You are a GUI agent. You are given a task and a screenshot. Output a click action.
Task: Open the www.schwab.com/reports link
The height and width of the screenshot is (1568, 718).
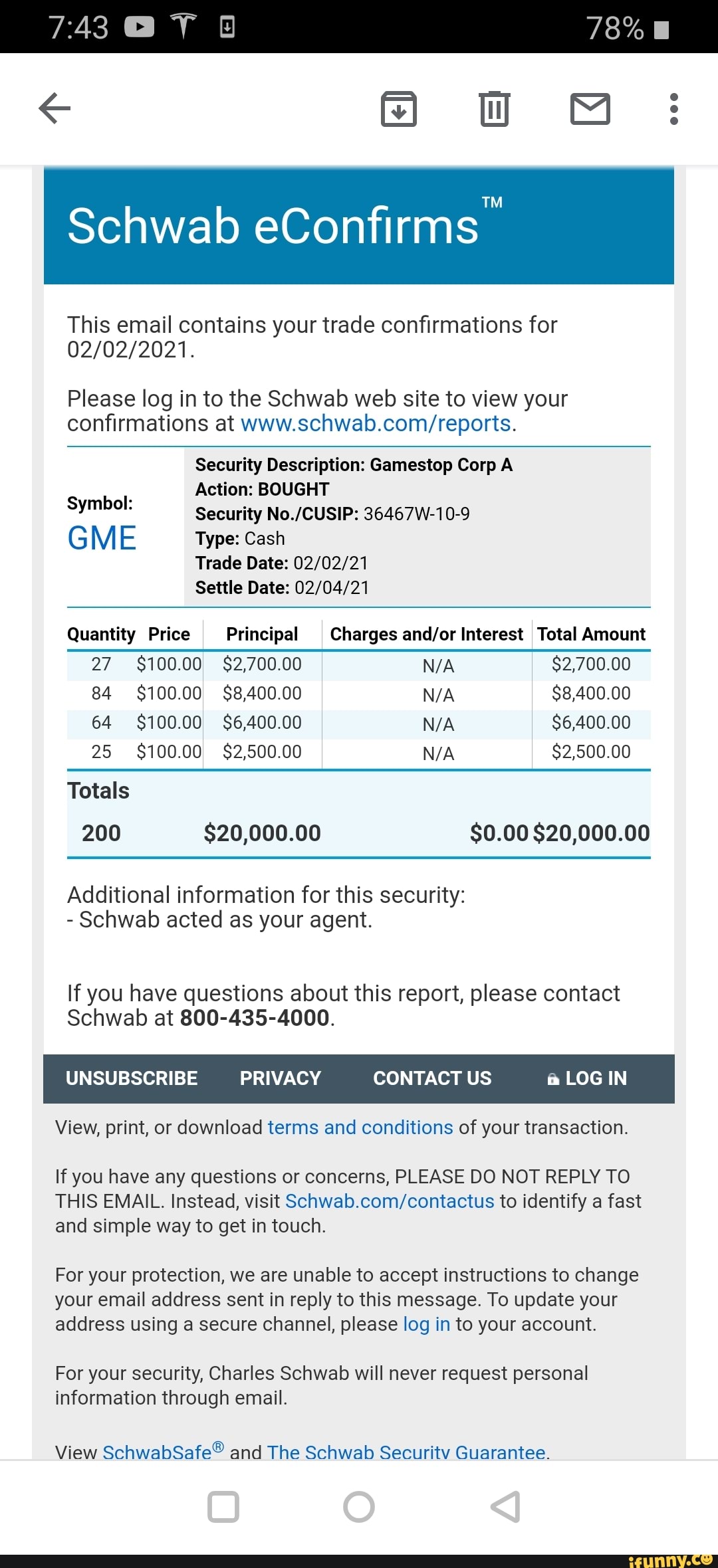click(376, 424)
